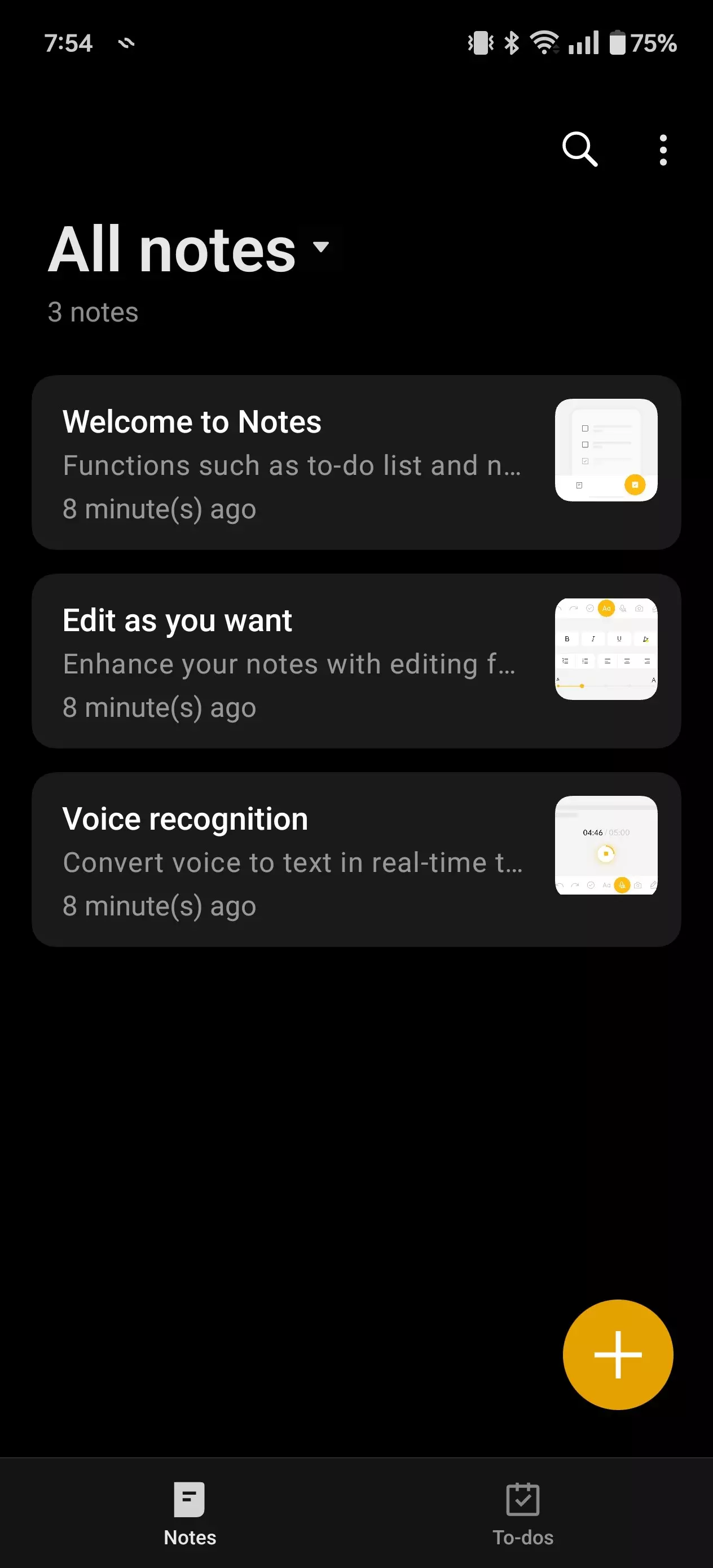
Task: Tap the Wi-Fi icon in status bar
Action: point(544,43)
